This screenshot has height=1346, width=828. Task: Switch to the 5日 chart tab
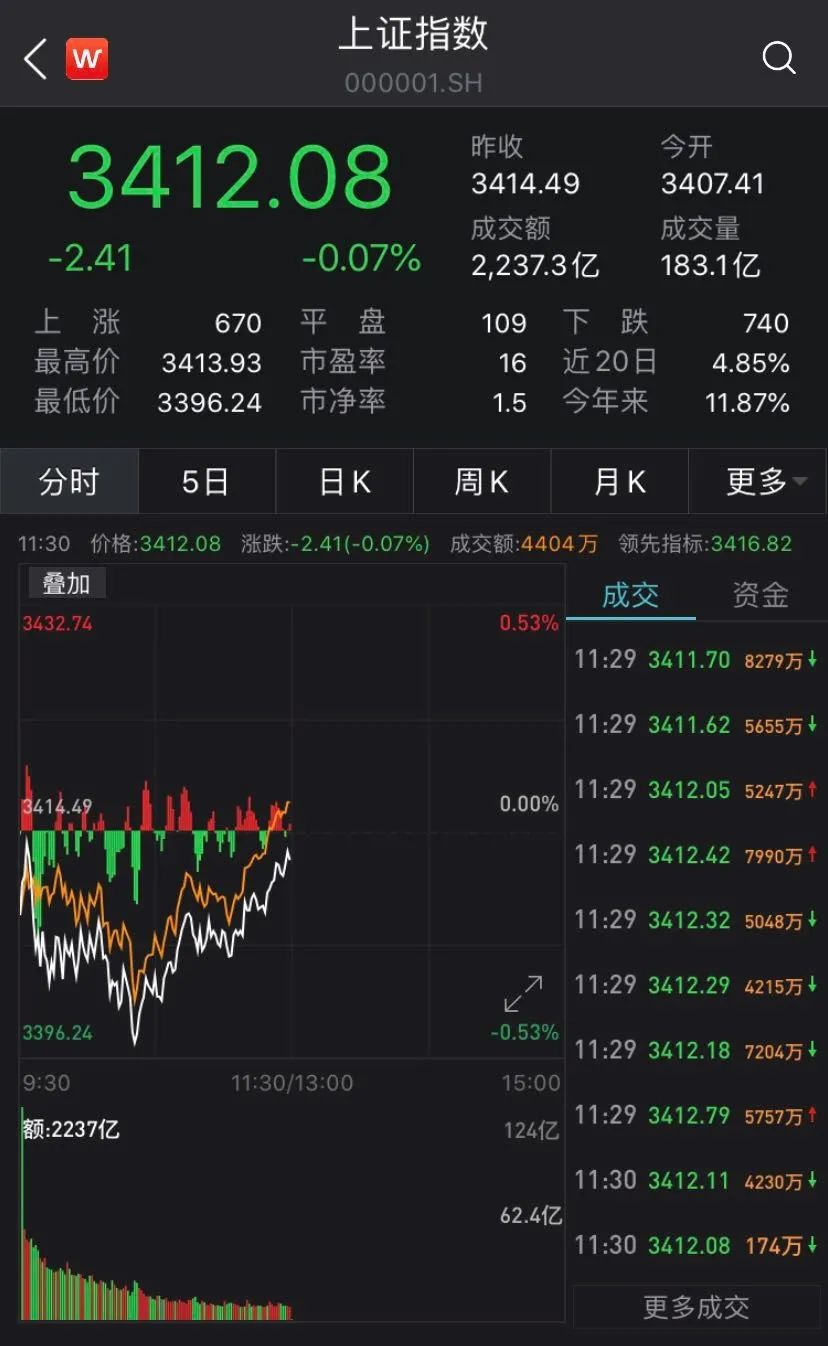click(206, 482)
